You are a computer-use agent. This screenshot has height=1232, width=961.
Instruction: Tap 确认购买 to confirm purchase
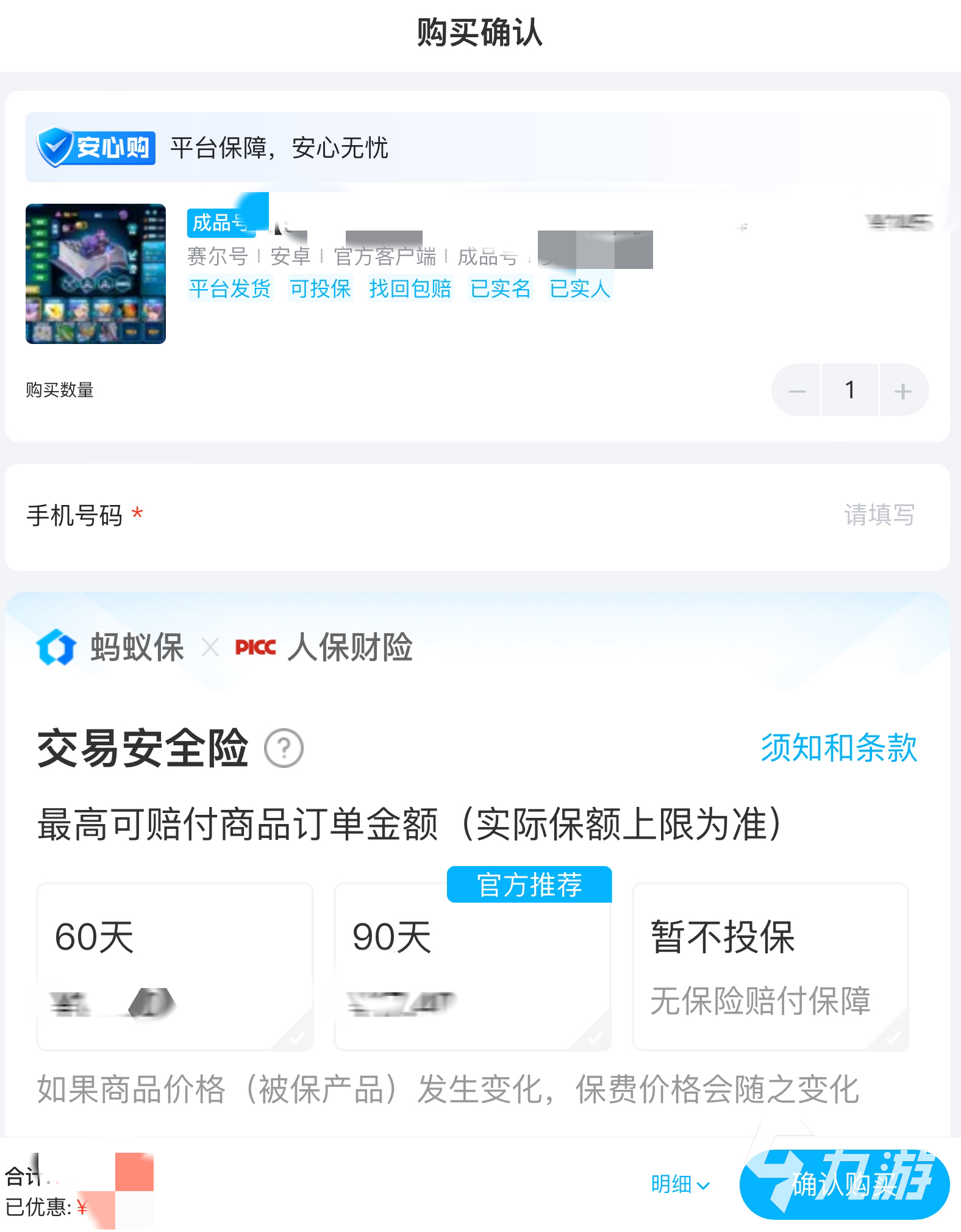point(845,1184)
